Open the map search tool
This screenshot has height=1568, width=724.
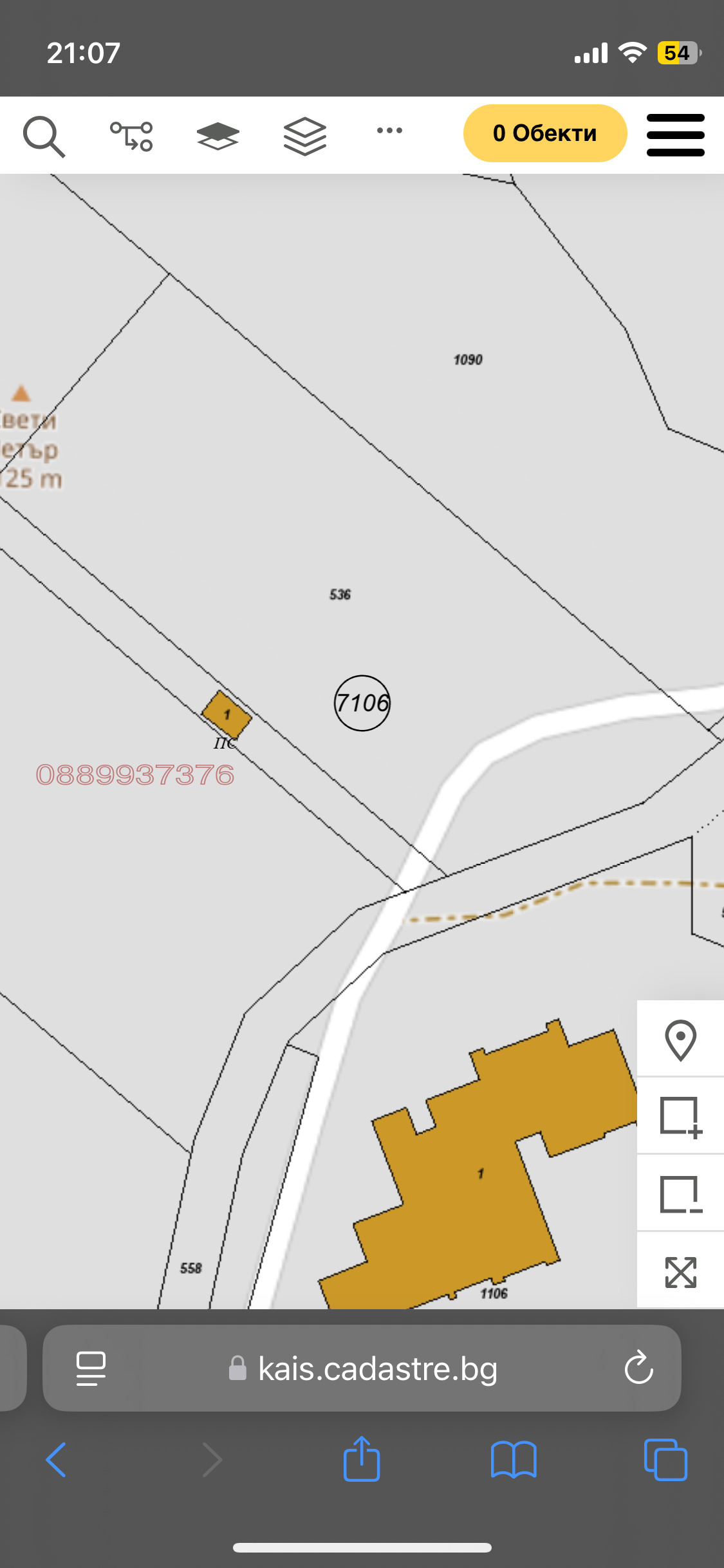click(x=44, y=136)
